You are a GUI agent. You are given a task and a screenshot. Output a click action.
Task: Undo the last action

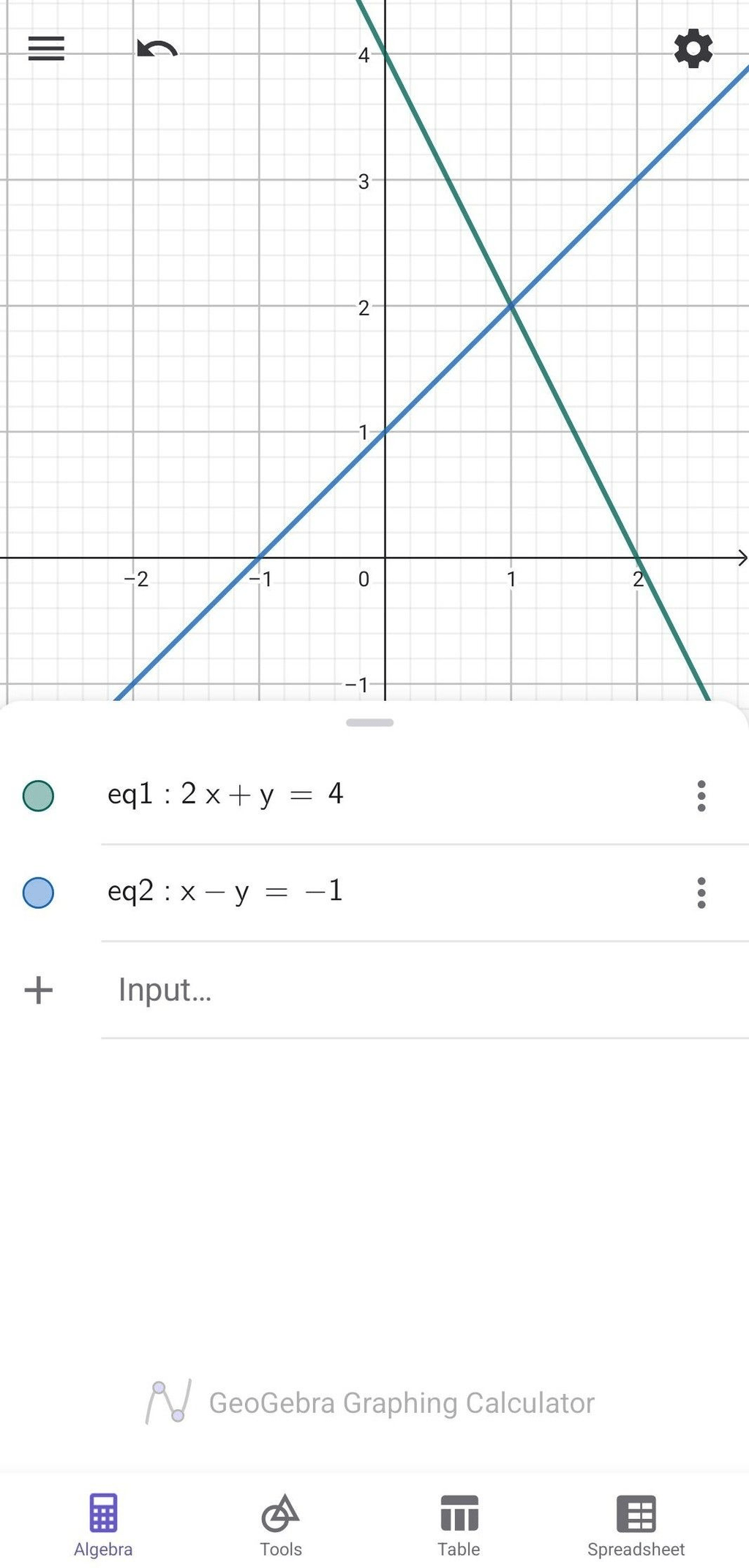[x=157, y=49]
